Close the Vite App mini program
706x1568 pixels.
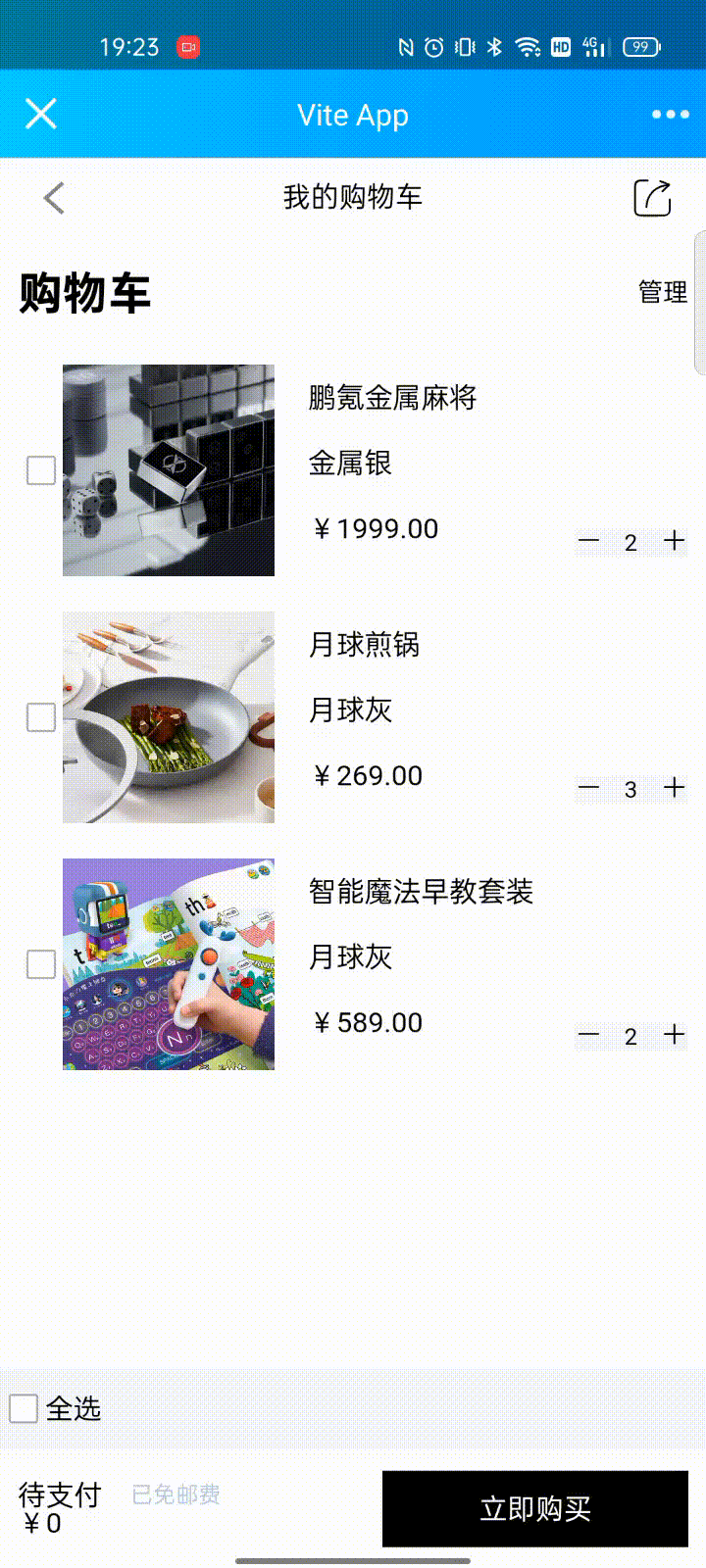point(41,114)
